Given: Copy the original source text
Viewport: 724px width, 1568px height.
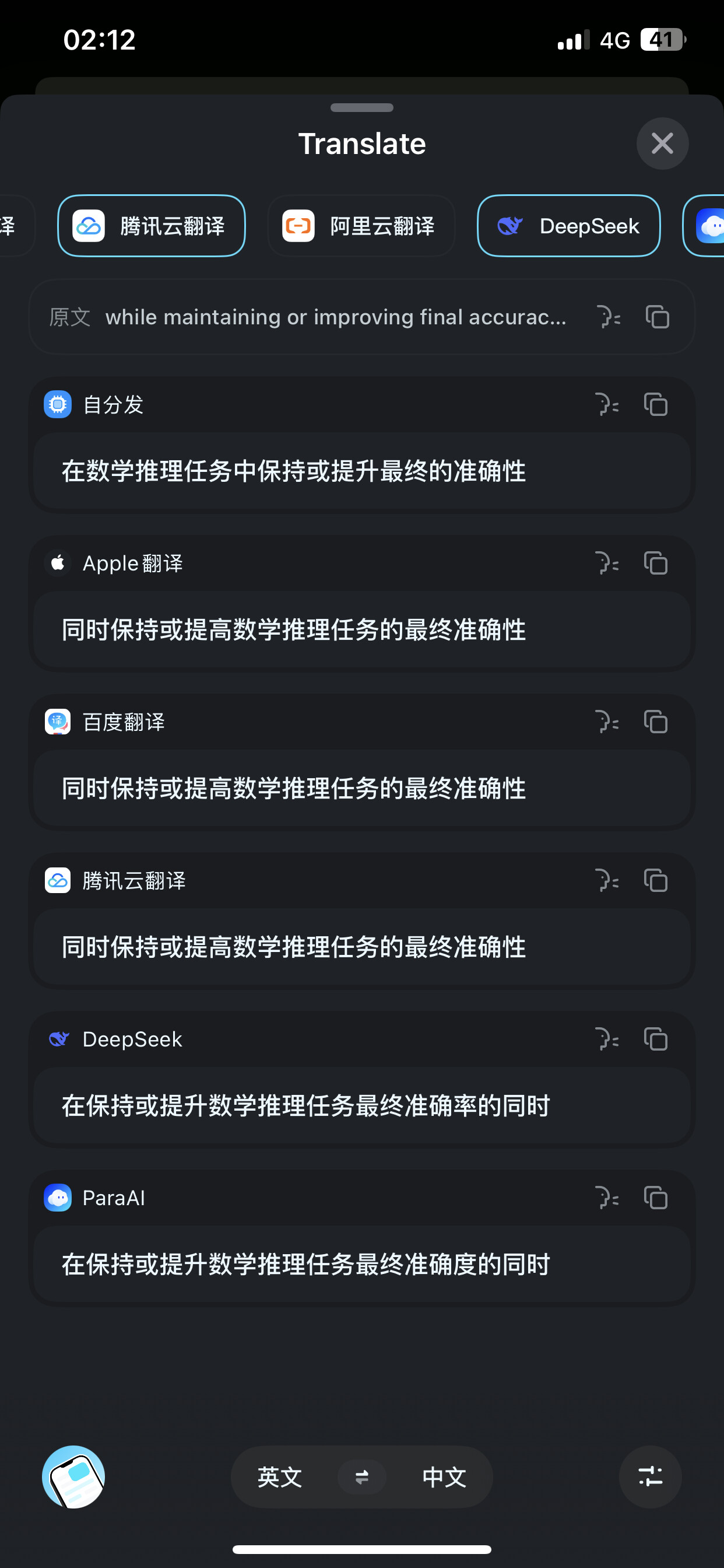Looking at the screenshot, I should [657, 317].
